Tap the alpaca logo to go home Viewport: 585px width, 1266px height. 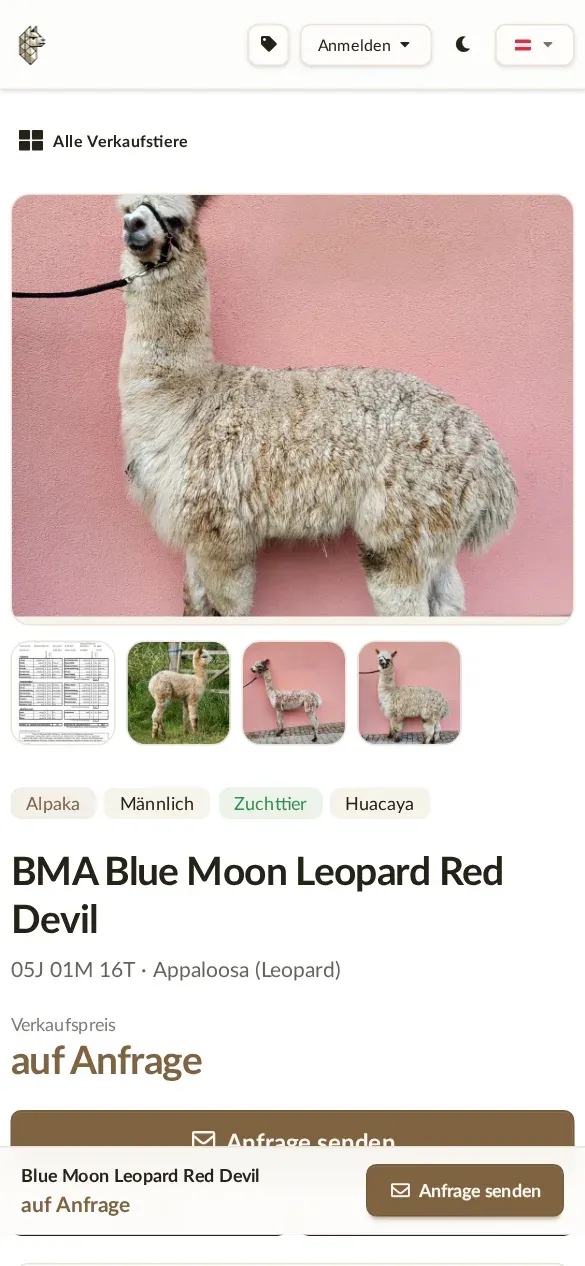point(32,45)
